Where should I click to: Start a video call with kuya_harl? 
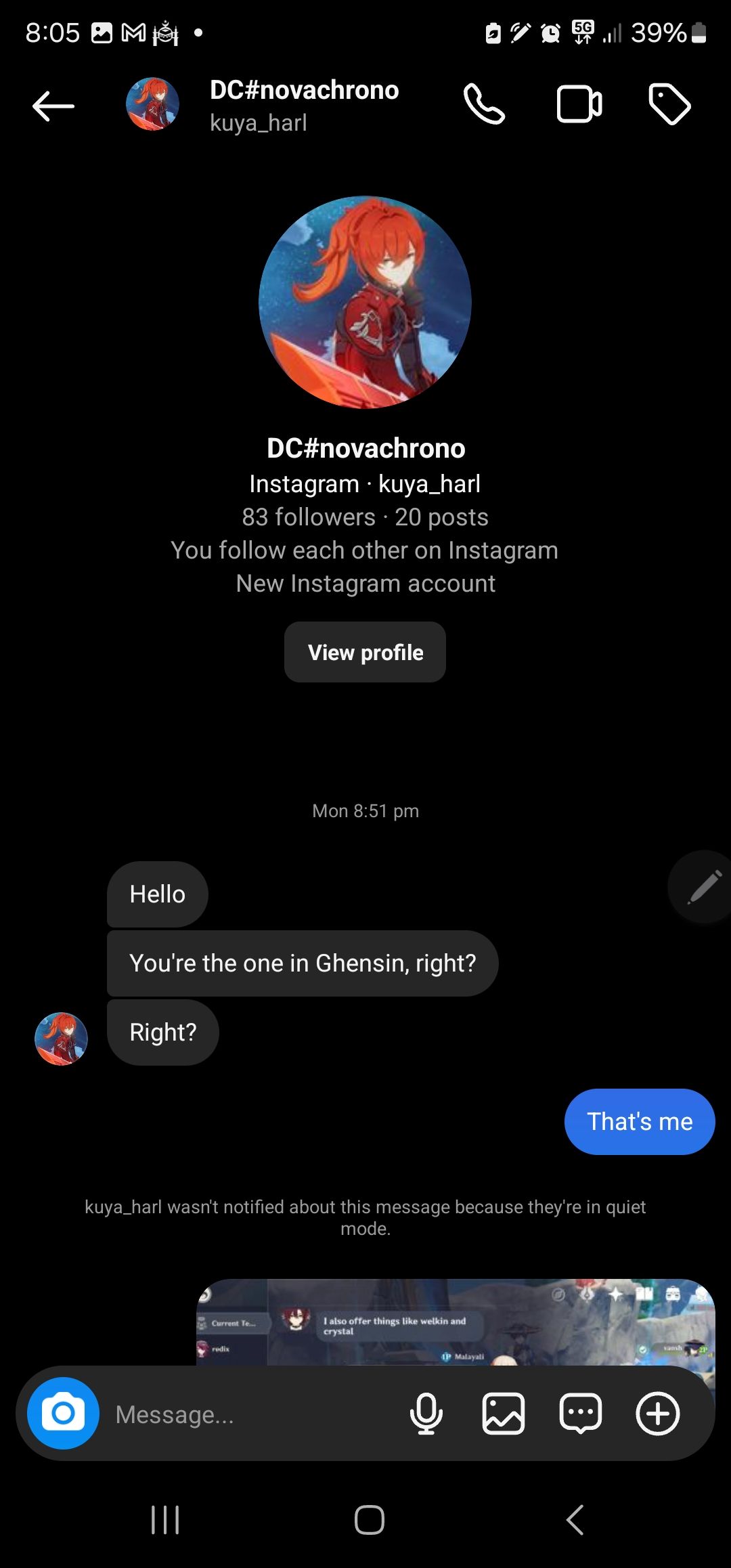point(579,105)
